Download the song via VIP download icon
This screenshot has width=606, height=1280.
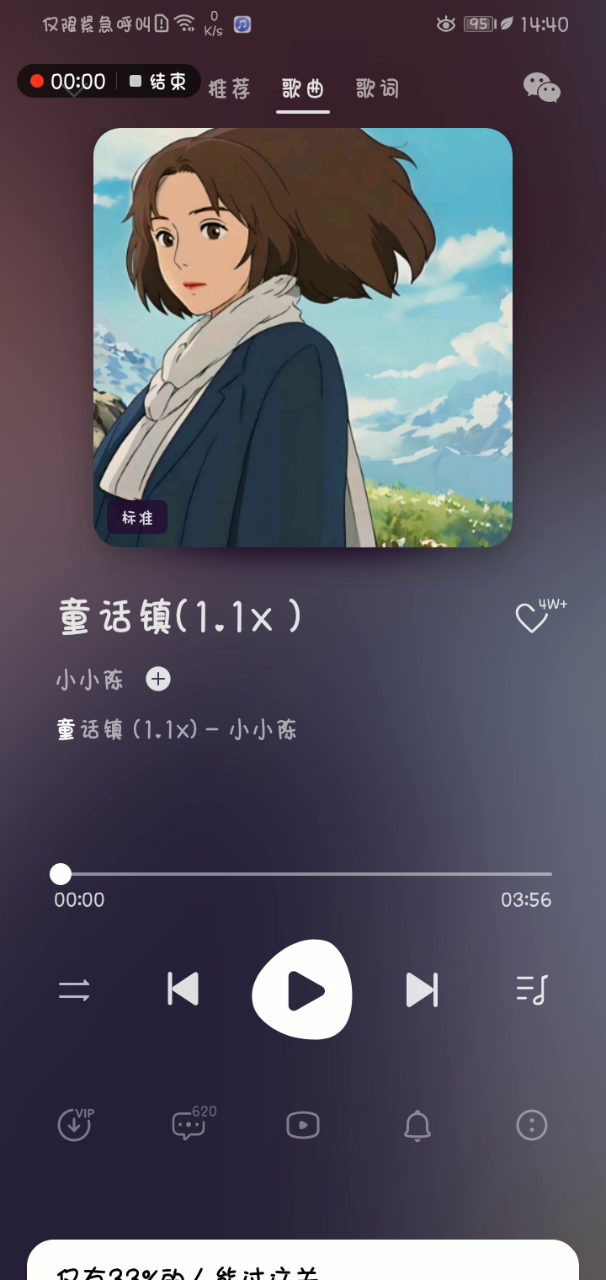[75, 1125]
